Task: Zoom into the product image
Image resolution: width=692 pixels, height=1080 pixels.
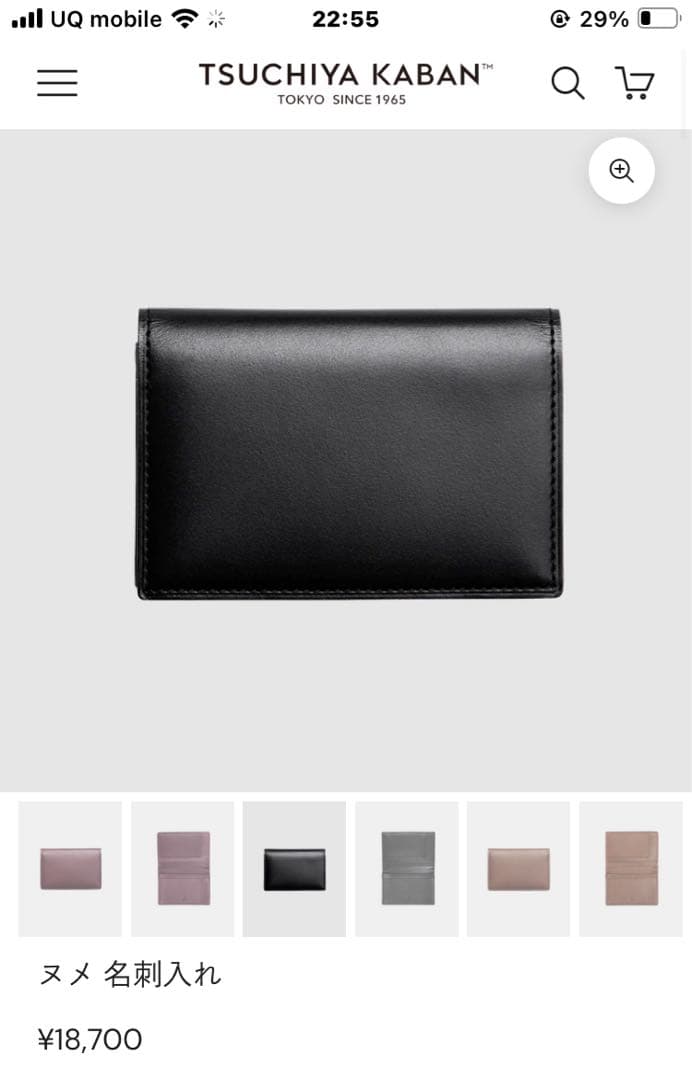Action: (621, 171)
